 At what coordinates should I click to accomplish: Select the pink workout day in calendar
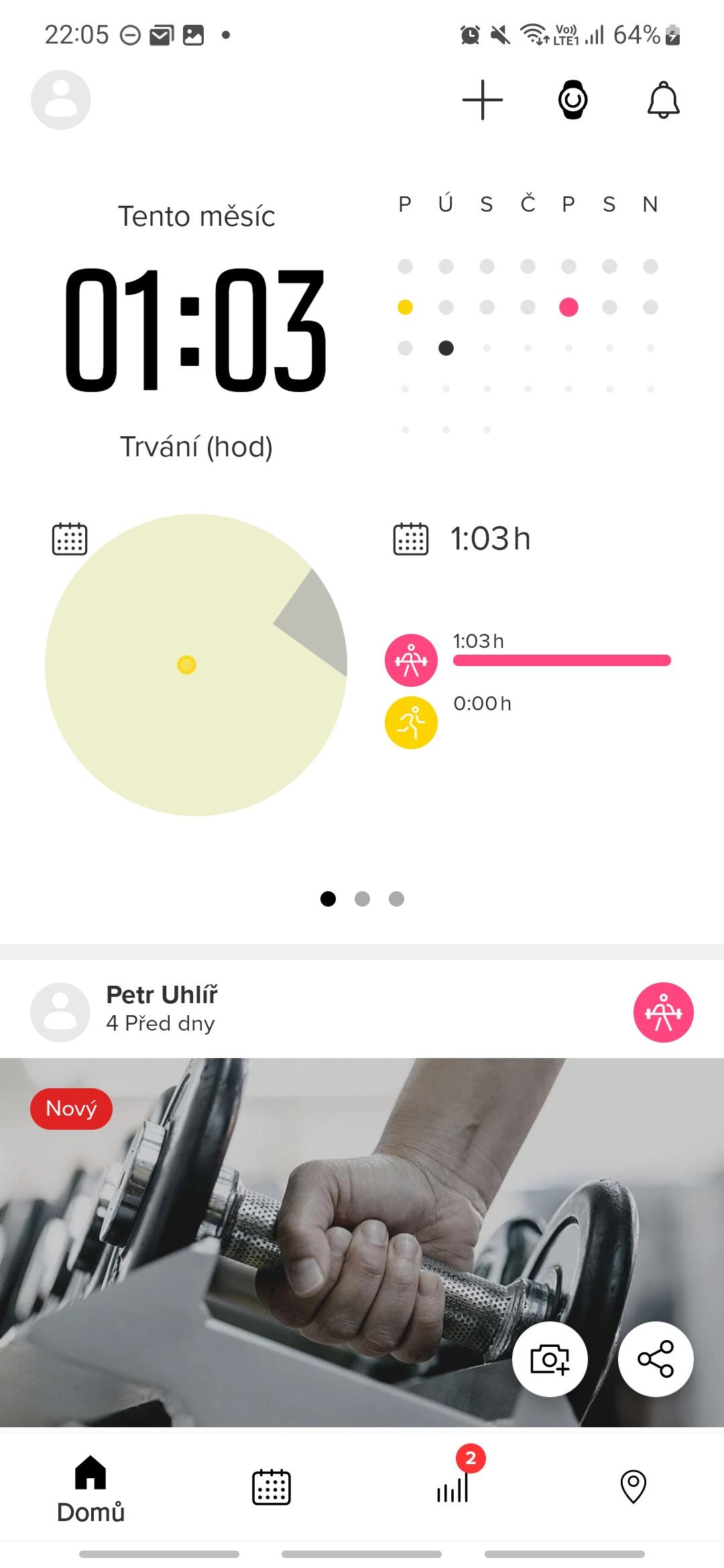pyautogui.click(x=568, y=308)
